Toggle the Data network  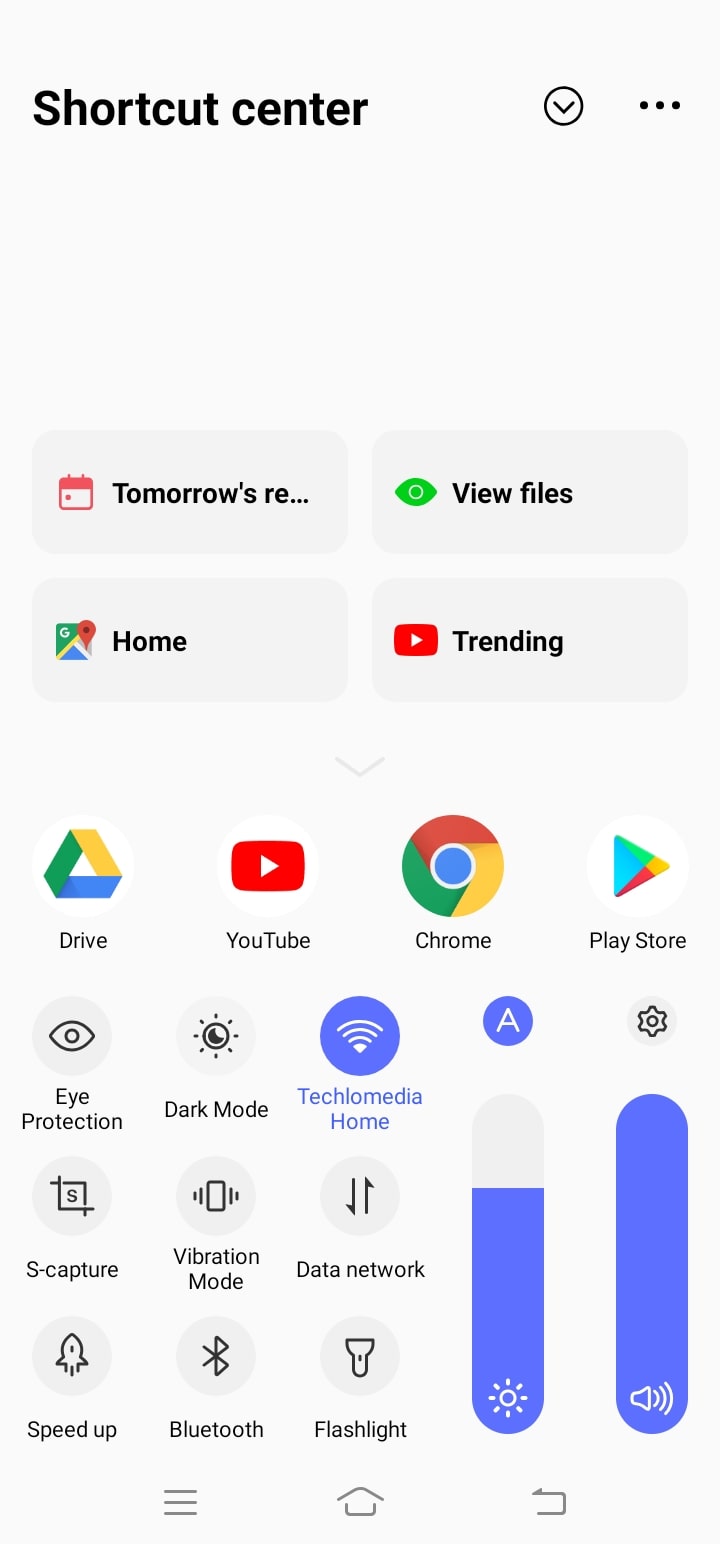pos(360,1197)
